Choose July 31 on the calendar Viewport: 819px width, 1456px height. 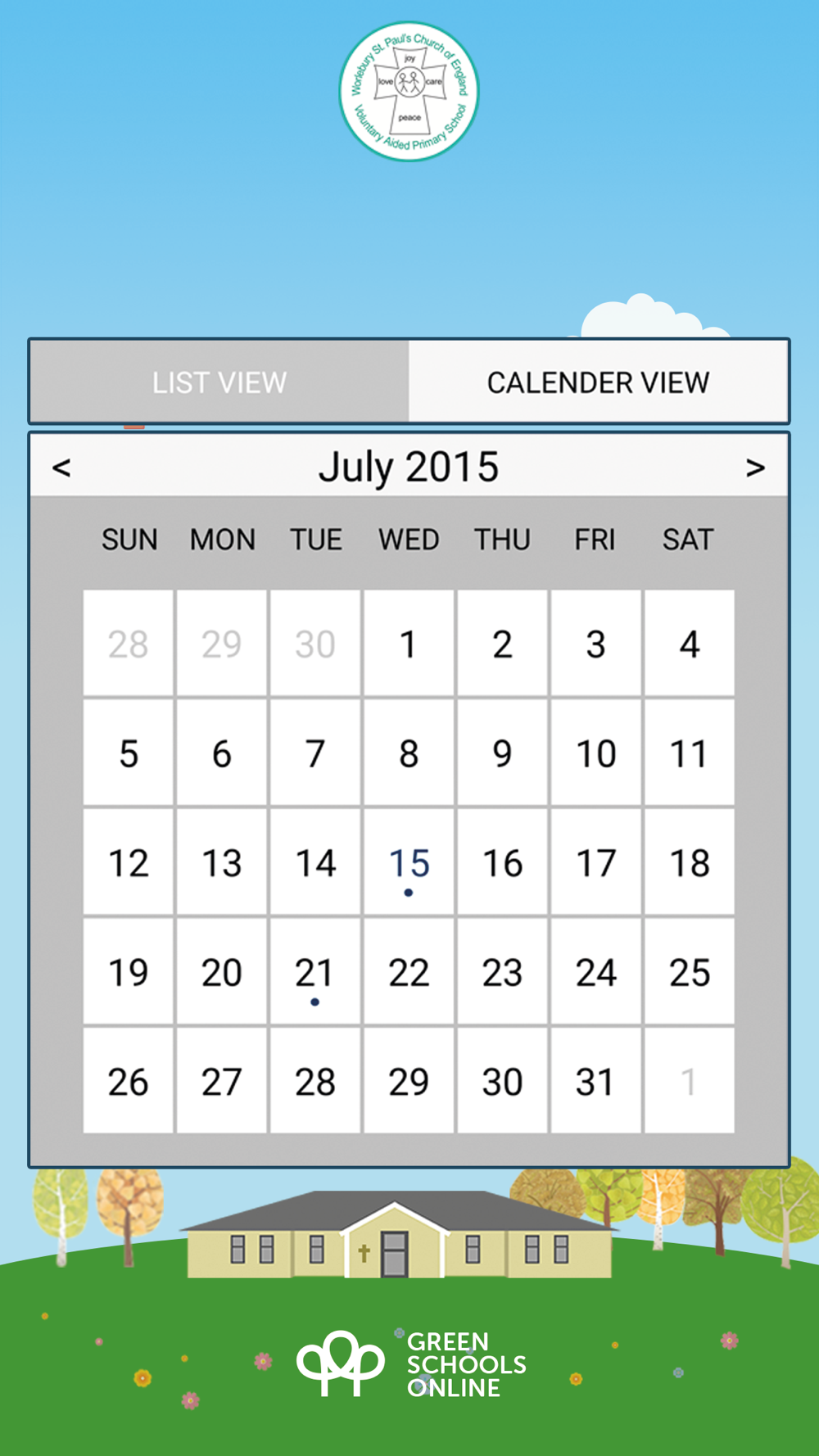click(595, 1082)
